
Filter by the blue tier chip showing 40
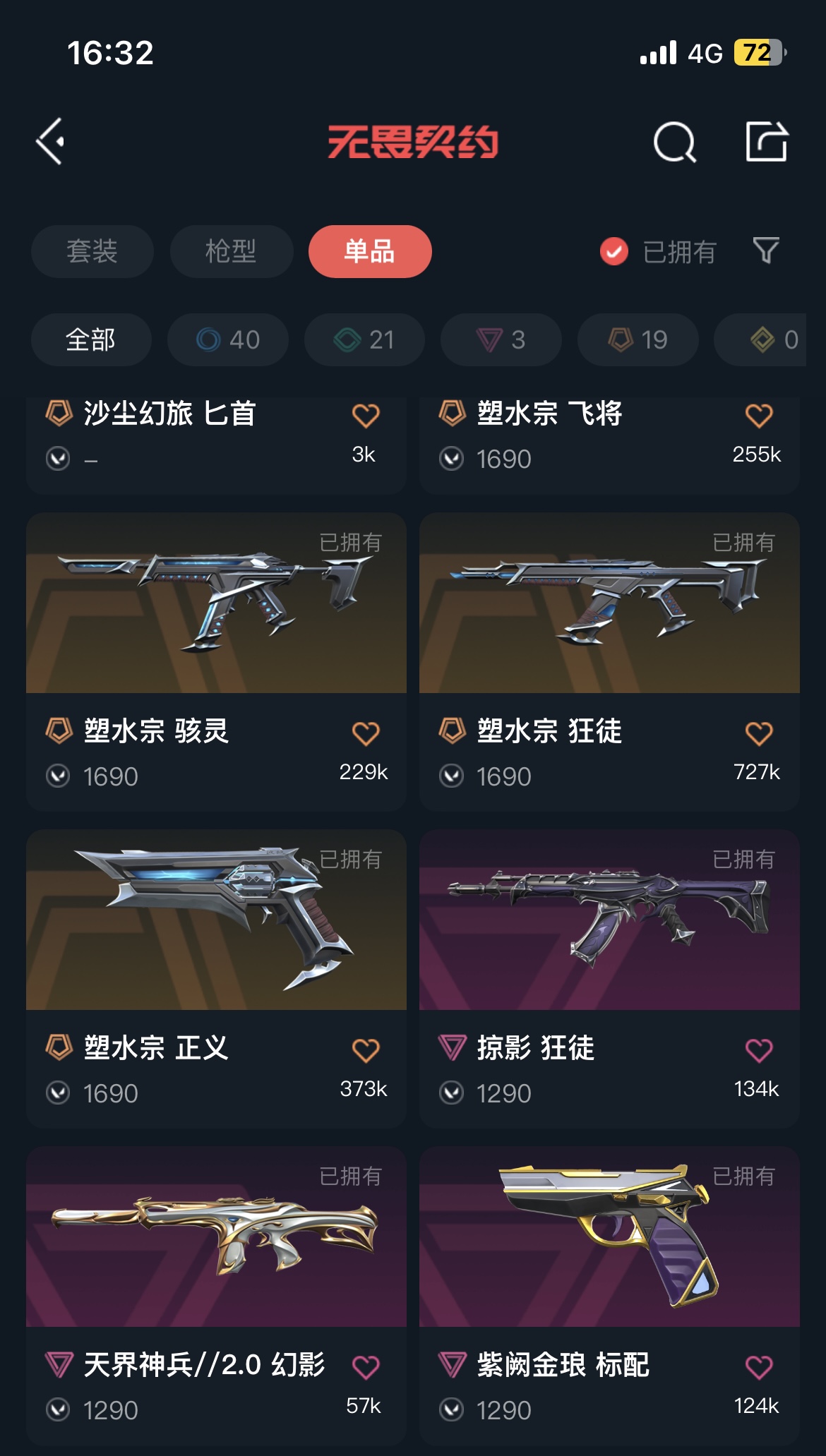(x=227, y=339)
